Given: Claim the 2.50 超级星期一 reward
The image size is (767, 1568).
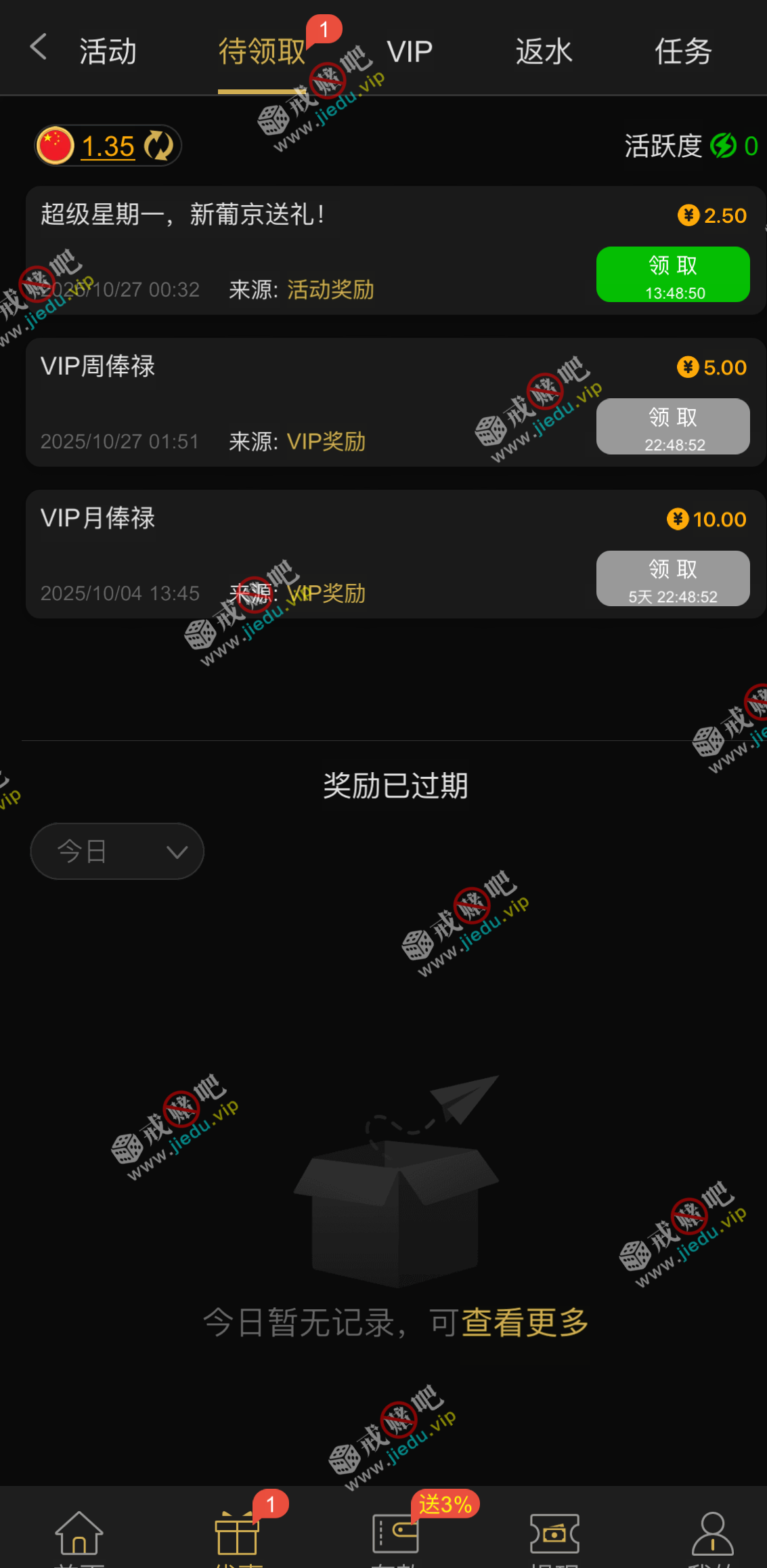Looking at the screenshot, I should (x=672, y=274).
